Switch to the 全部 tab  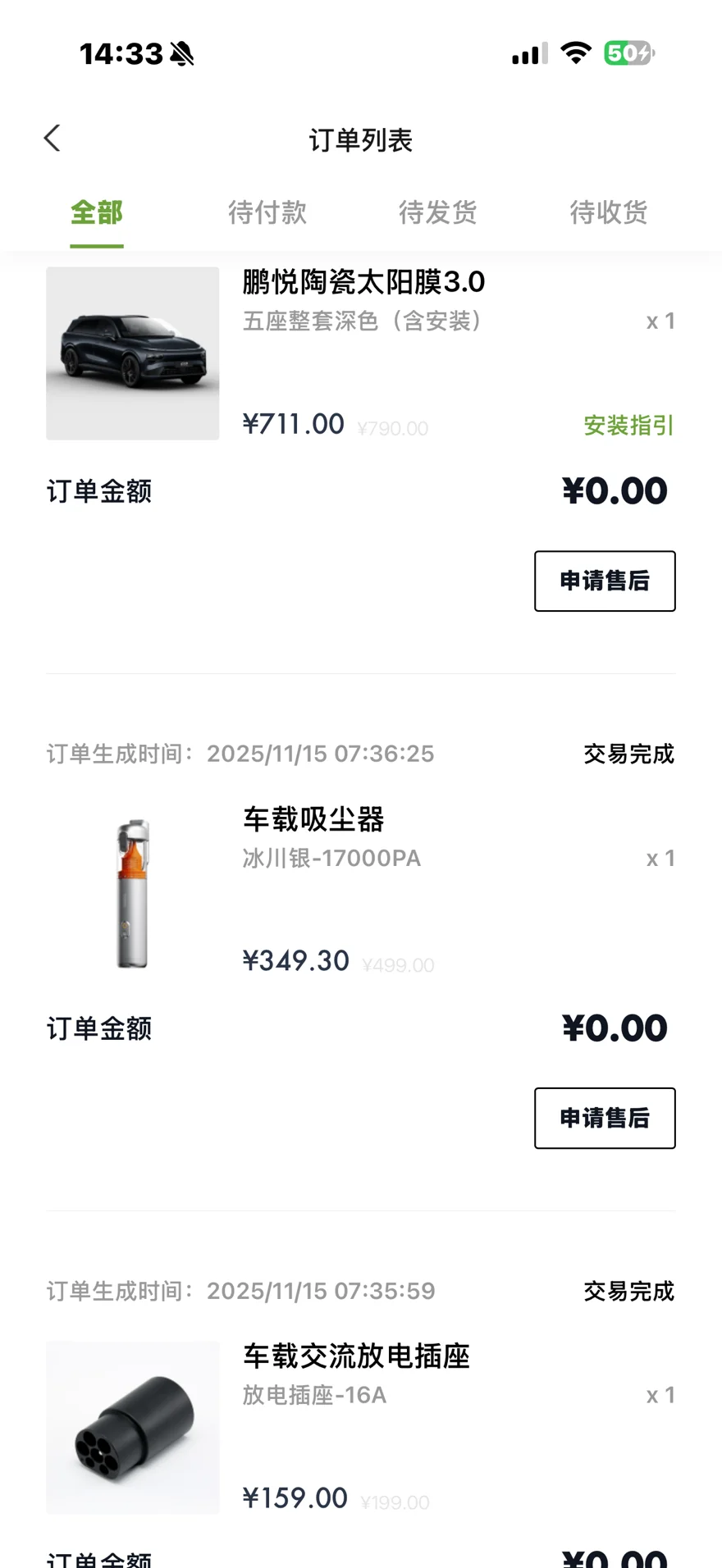coord(97,213)
